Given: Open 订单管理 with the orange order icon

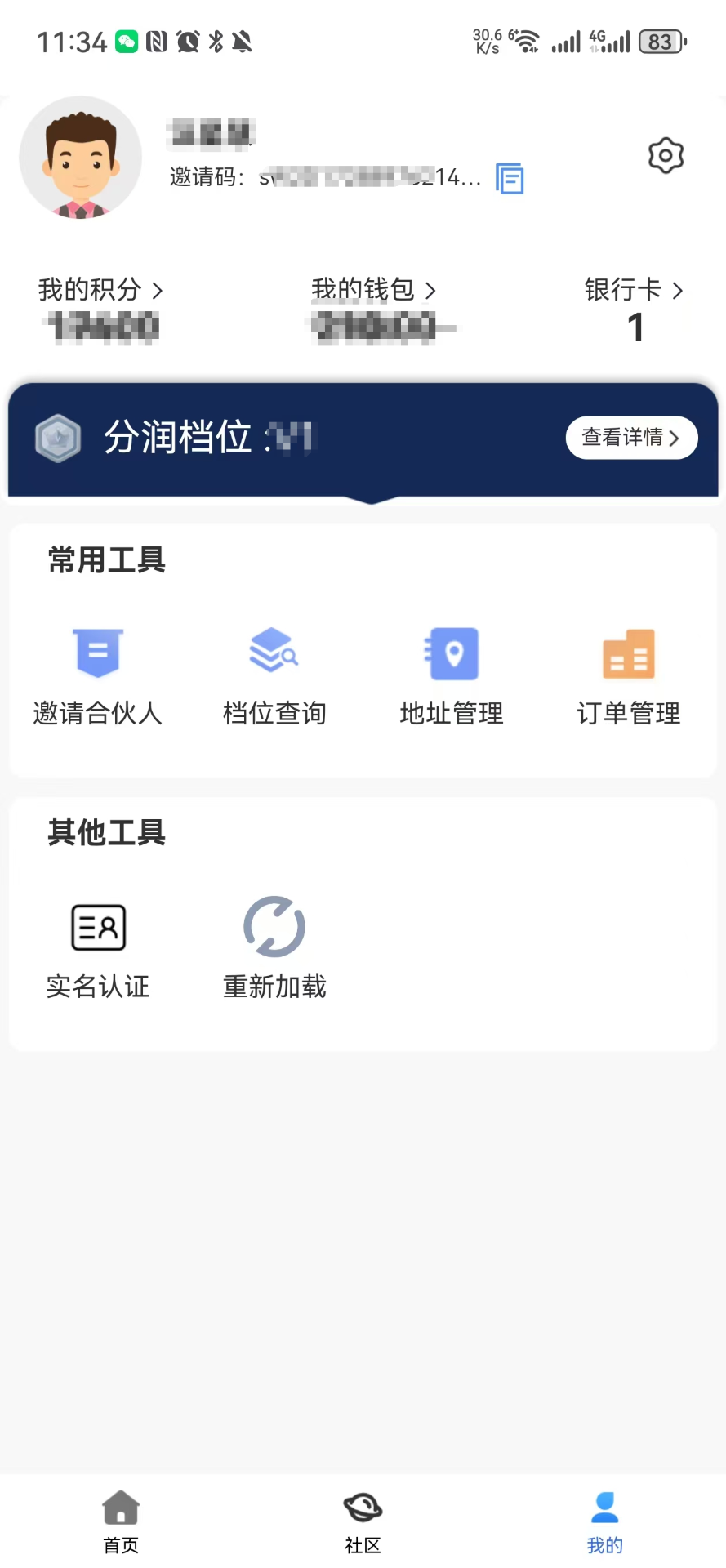Looking at the screenshot, I should click(x=628, y=653).
